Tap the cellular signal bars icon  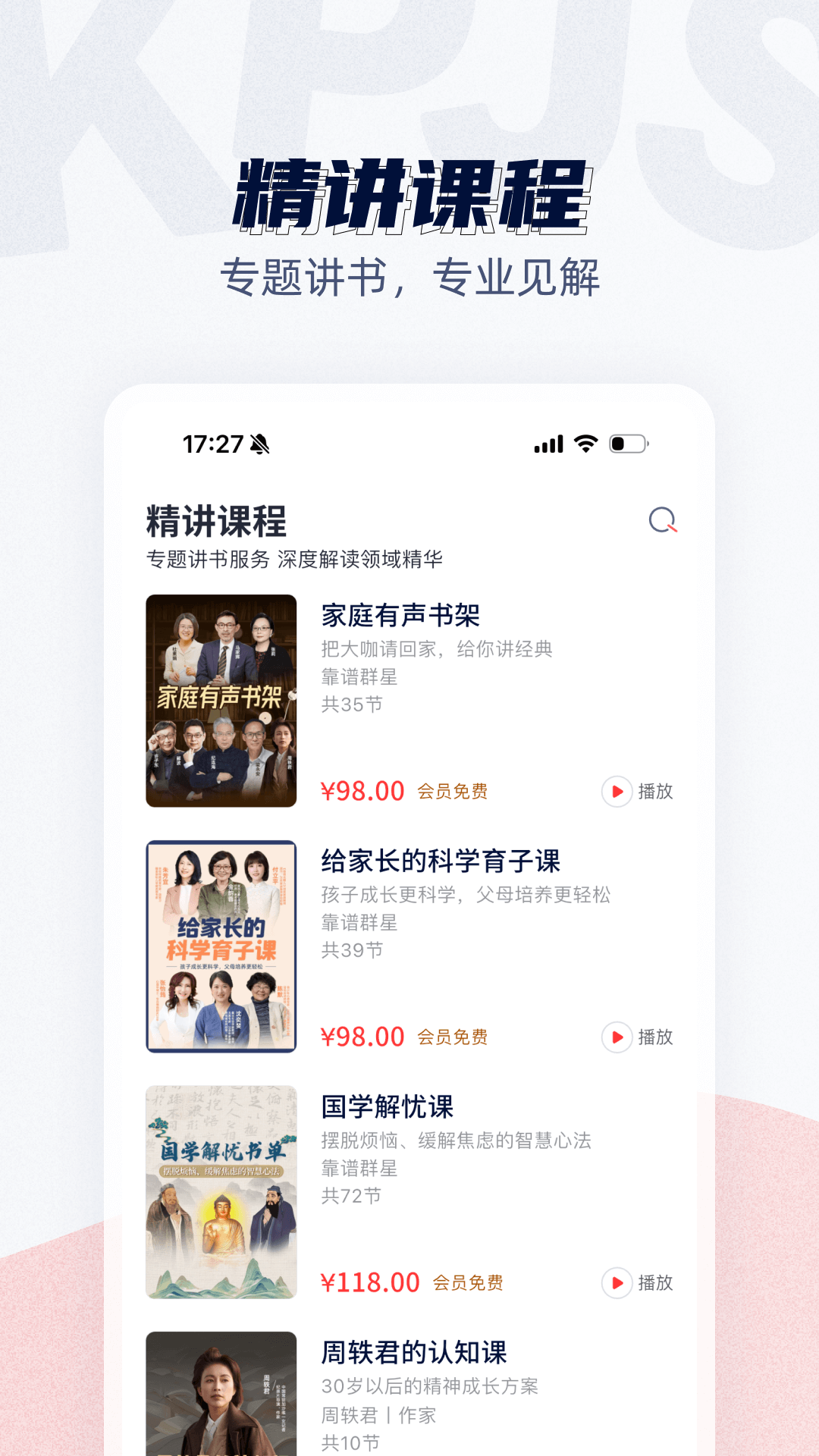pyautogui.click(x=548, y=444)
